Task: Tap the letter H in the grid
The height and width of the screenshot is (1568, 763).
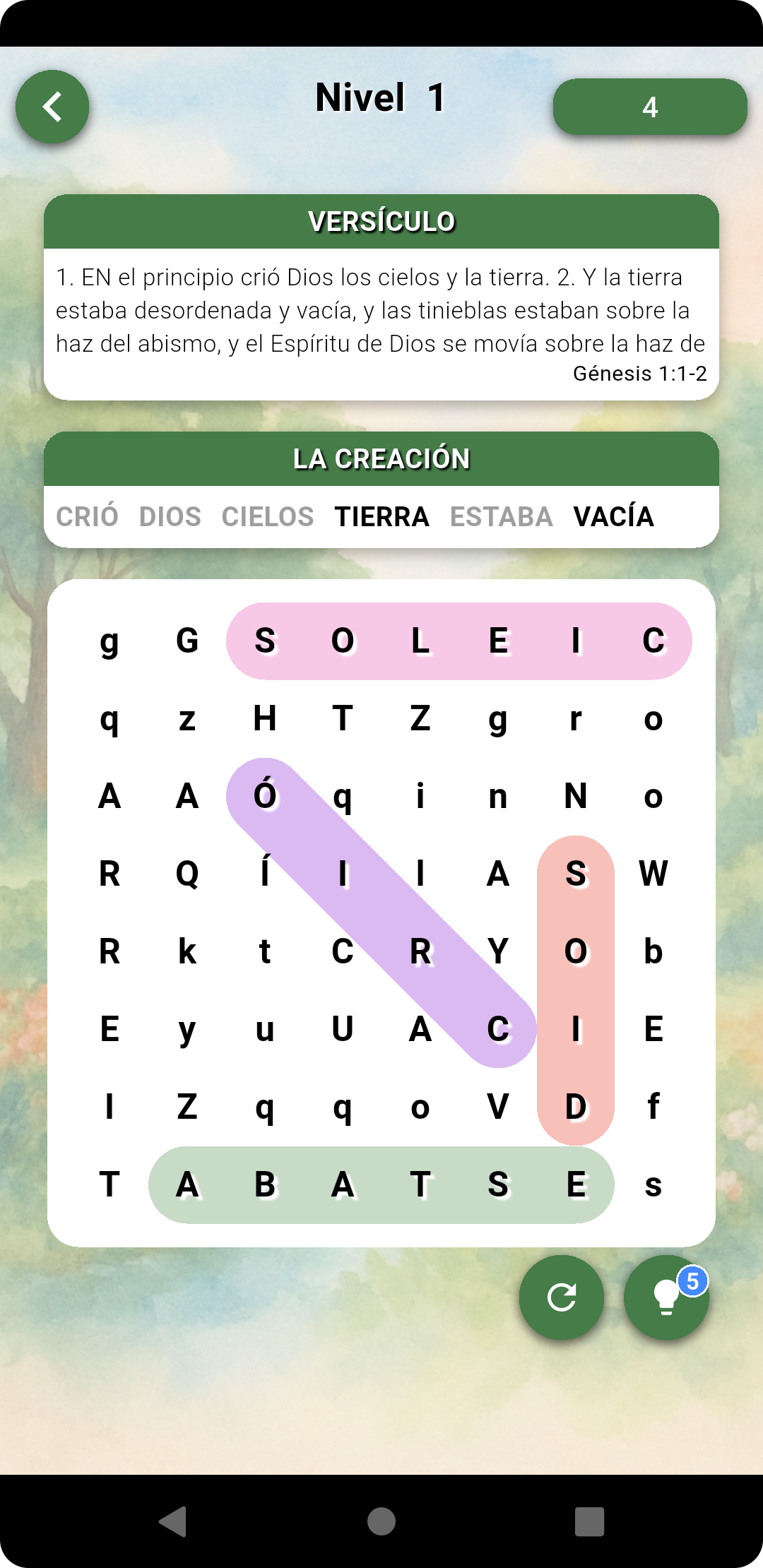Action: click(x=265, y=718)
